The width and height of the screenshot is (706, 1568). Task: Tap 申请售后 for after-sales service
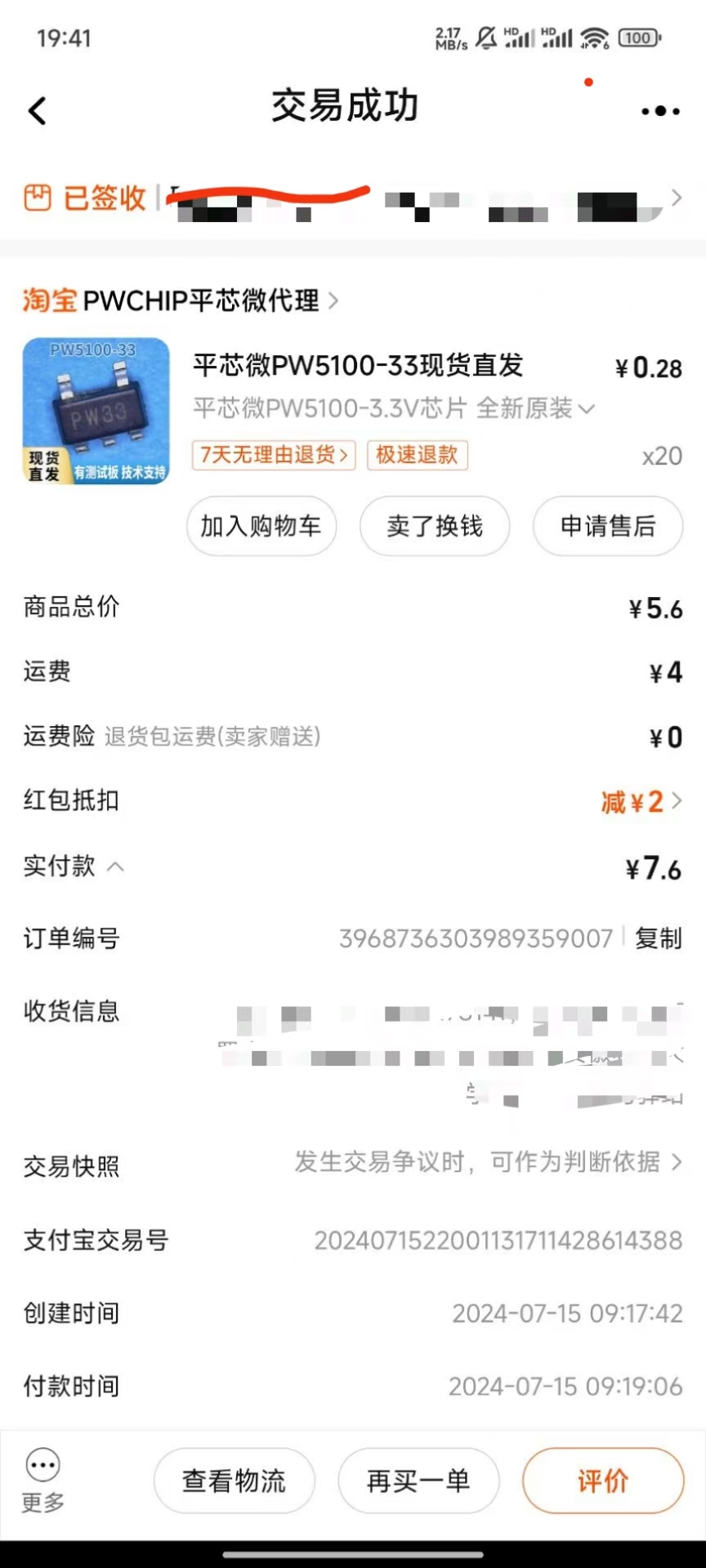click(x=608, y=526)
